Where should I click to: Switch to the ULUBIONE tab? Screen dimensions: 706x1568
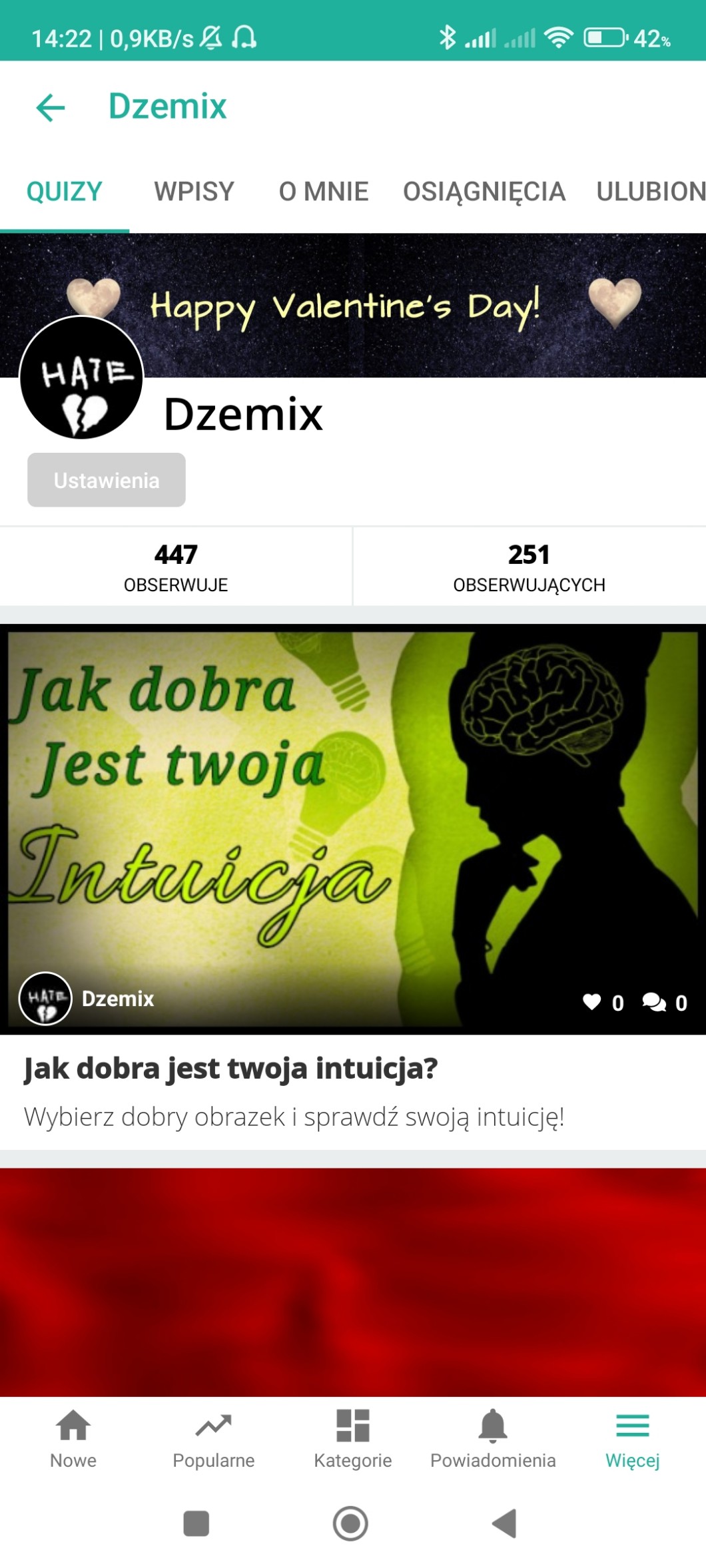[649, 192]
